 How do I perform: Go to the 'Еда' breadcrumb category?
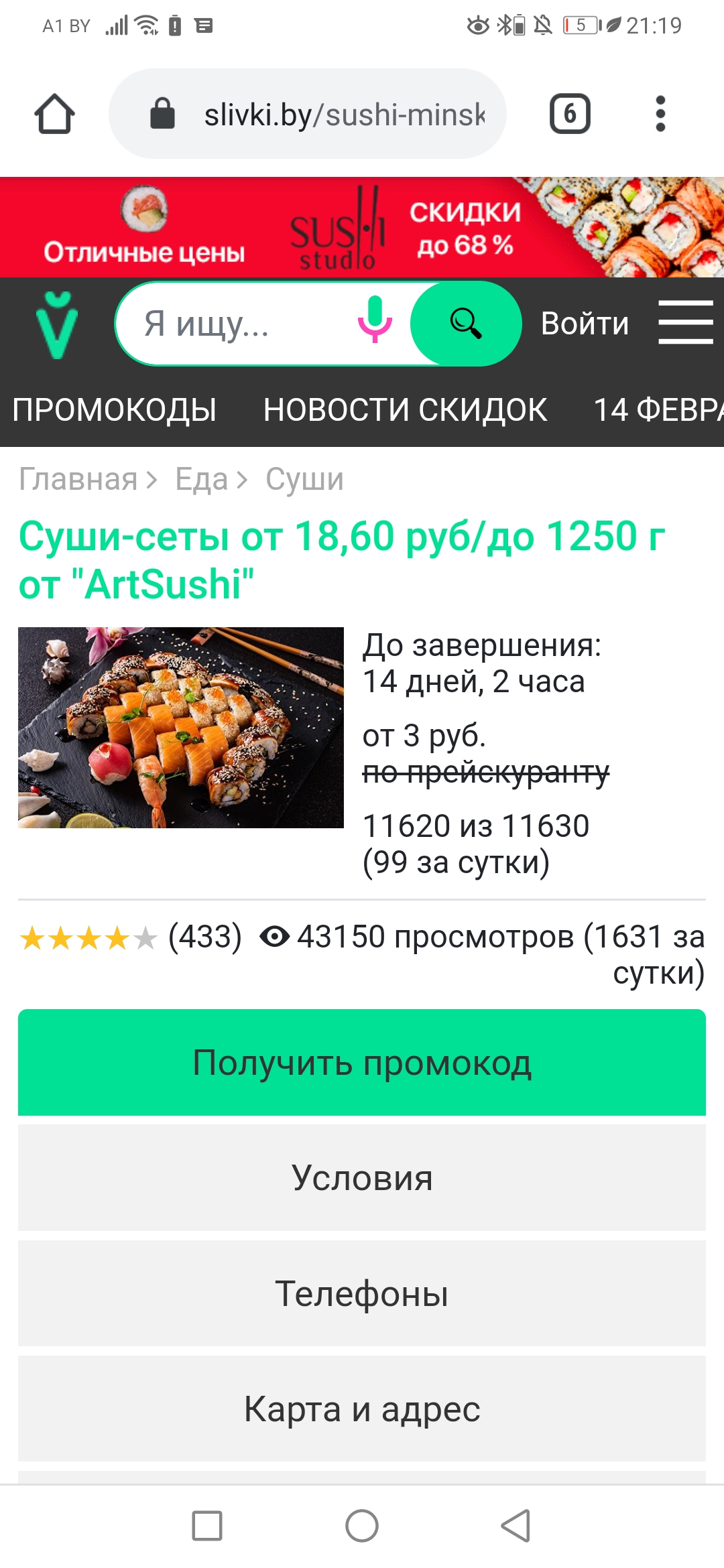[201, 479]
